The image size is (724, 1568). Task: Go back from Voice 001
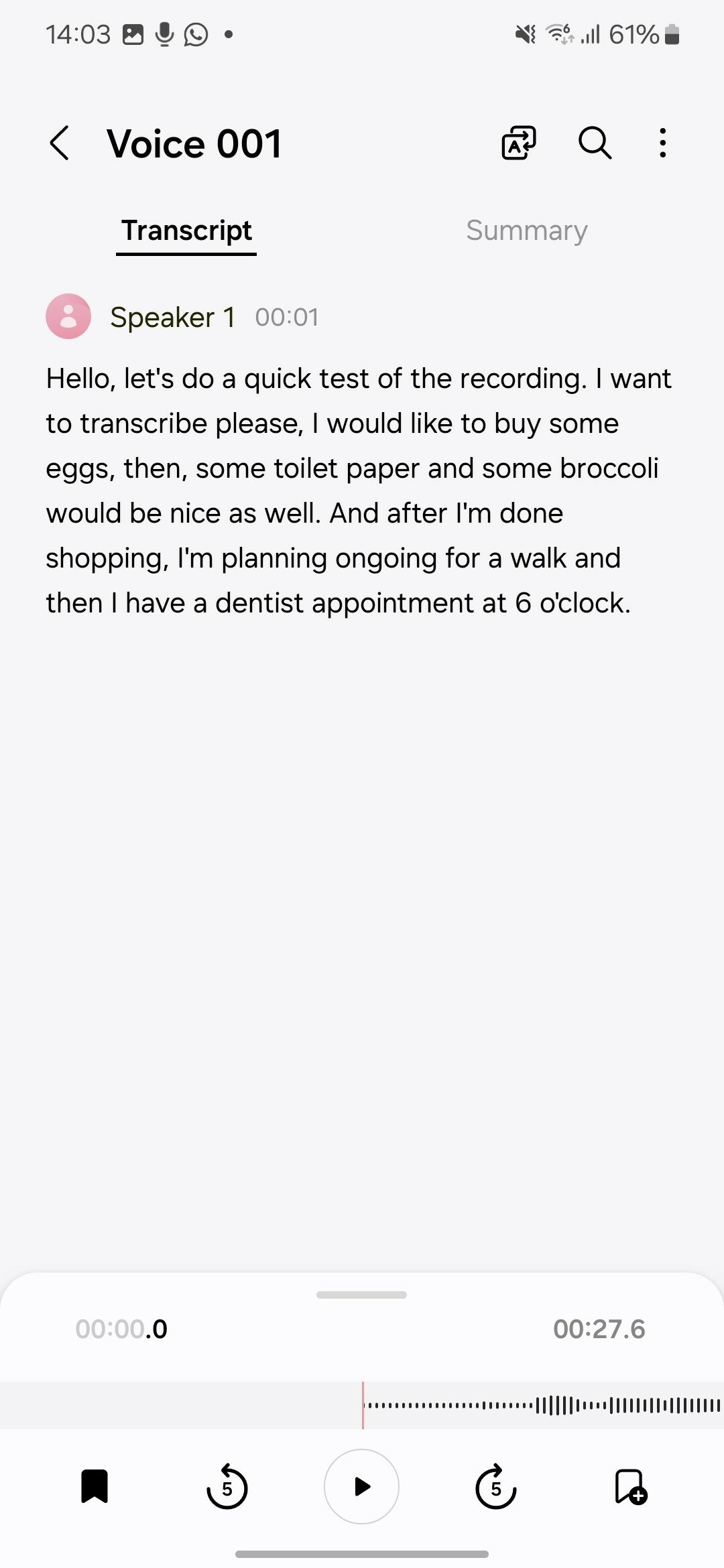coord(60,143)
